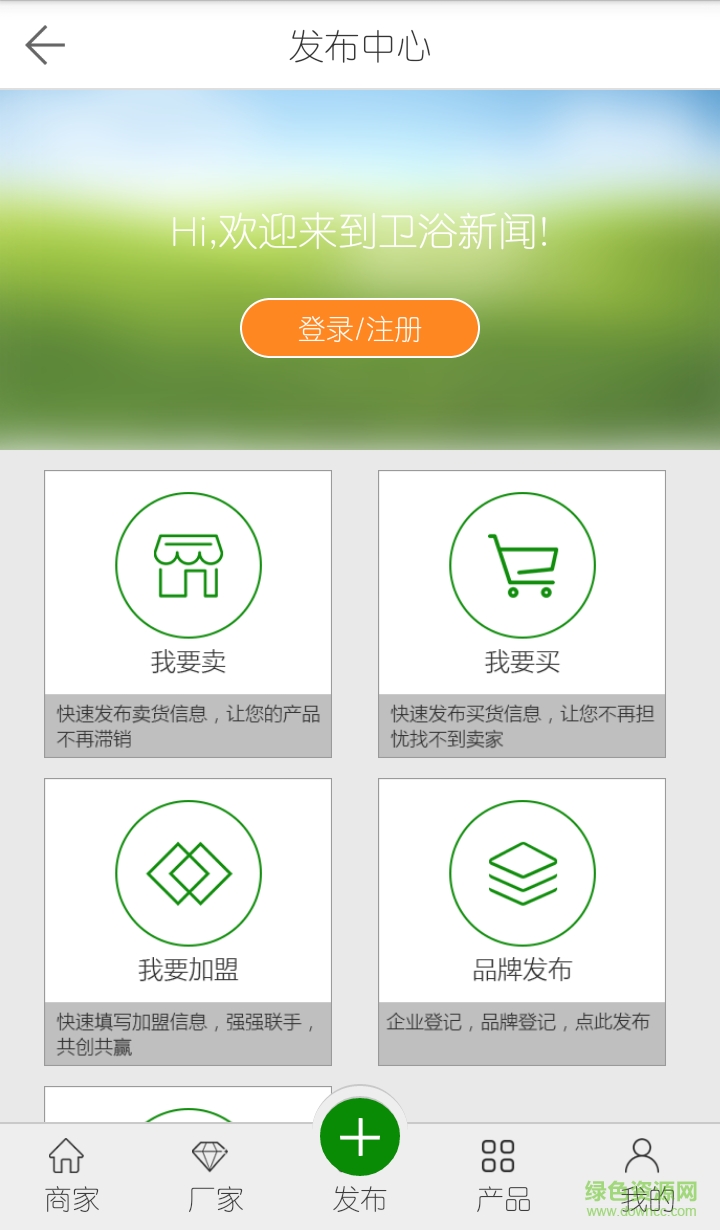Tap the double-diamond icon on the 我要加盟 card
Screen dimensions: 720x1230
click(188, 872)
